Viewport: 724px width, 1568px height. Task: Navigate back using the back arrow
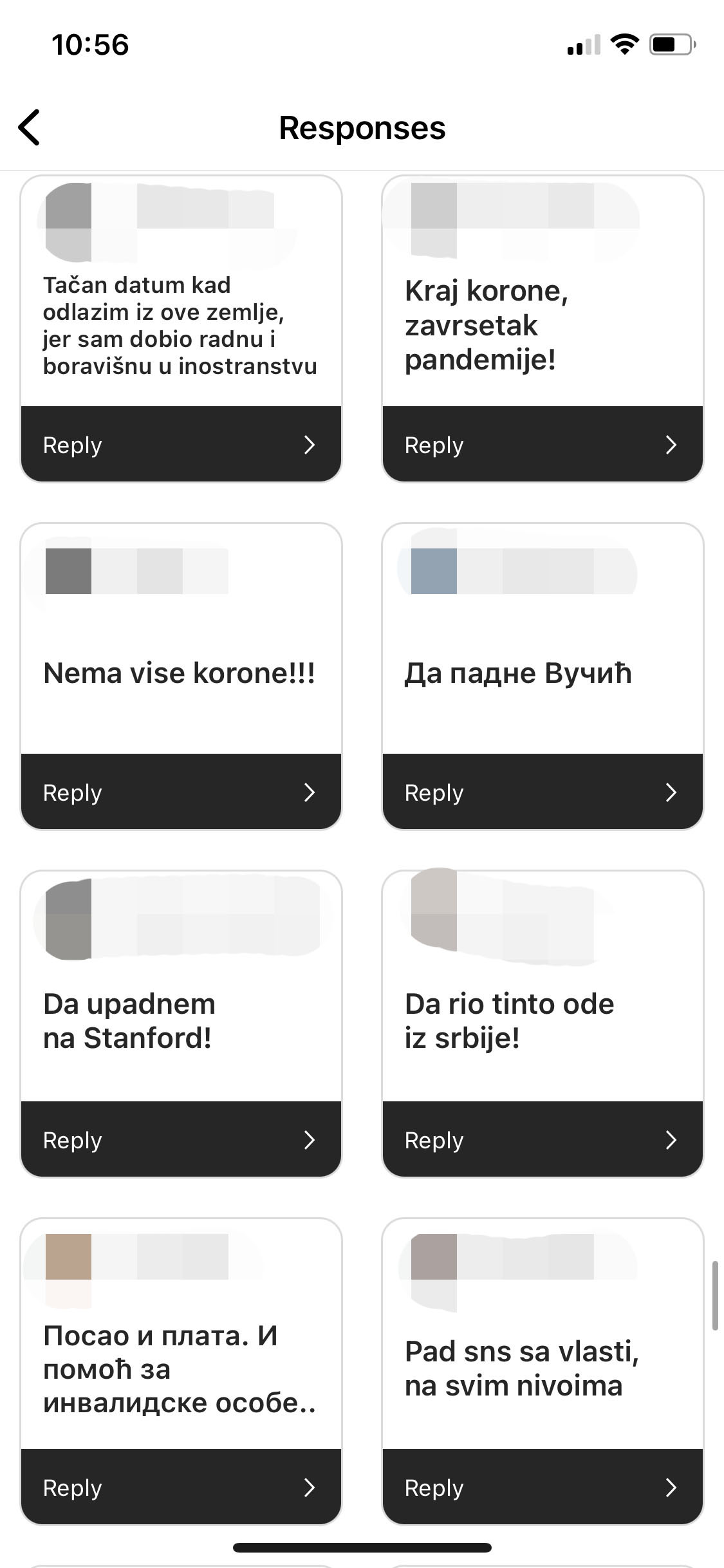(x=30, y=127)
